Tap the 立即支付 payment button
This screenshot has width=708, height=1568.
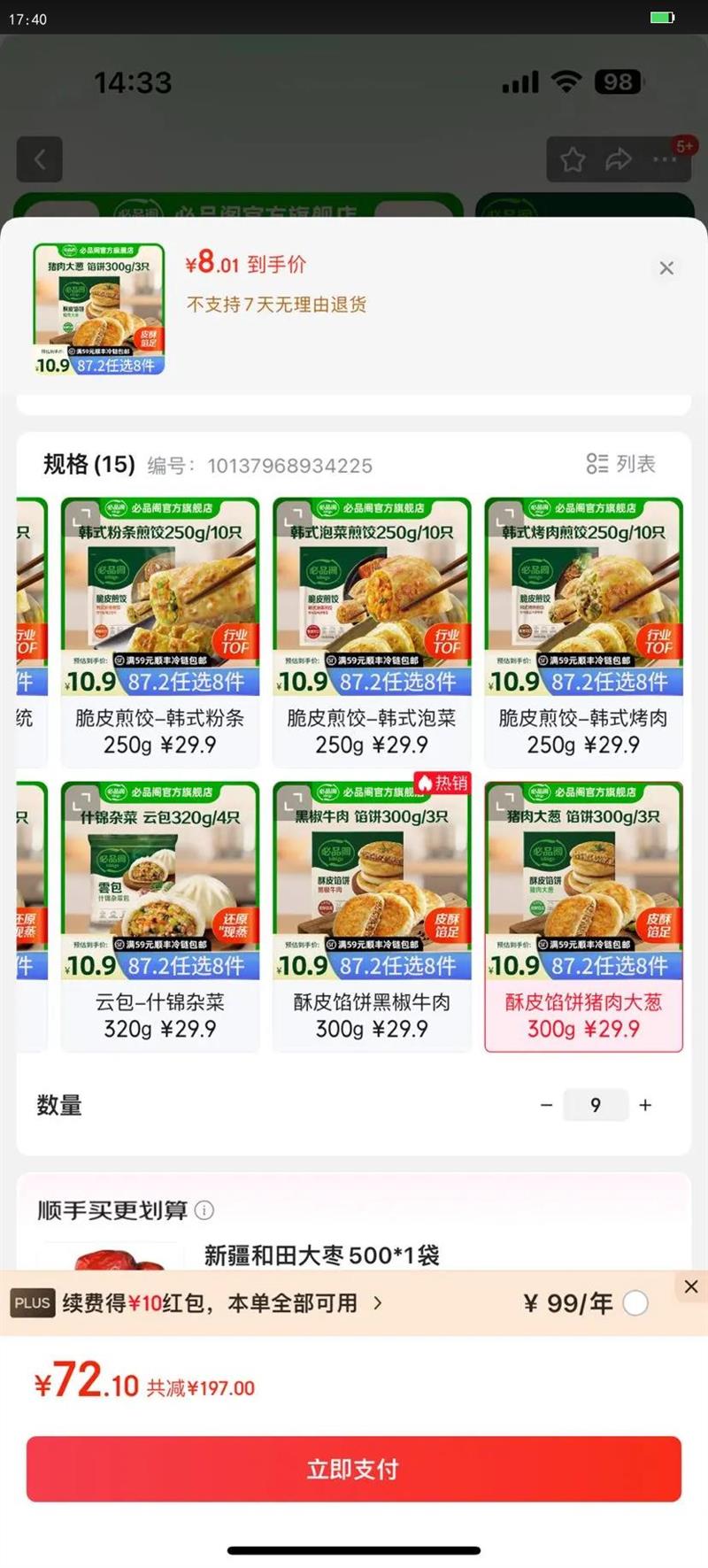tap(353, 1468)
